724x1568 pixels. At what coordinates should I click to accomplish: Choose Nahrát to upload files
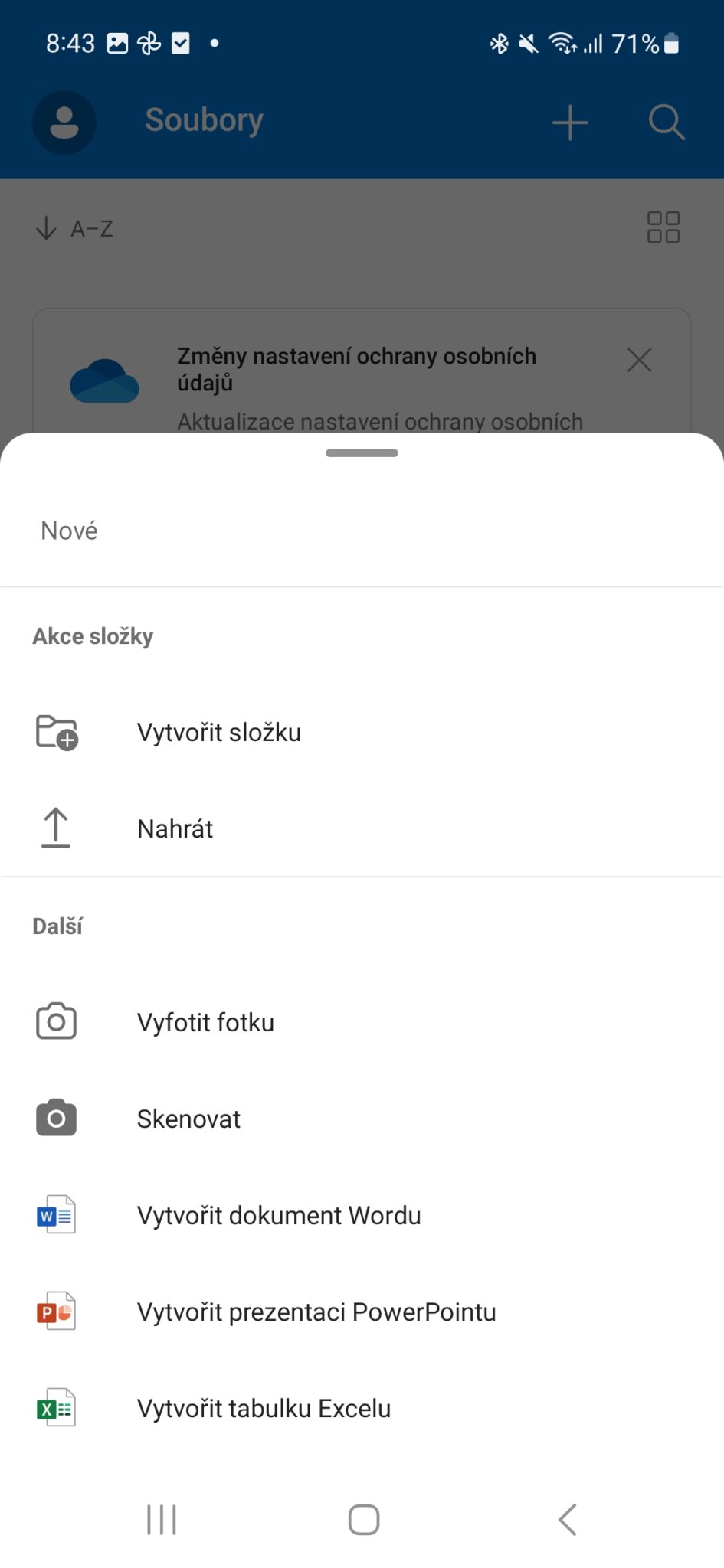(x=175, y=829)
